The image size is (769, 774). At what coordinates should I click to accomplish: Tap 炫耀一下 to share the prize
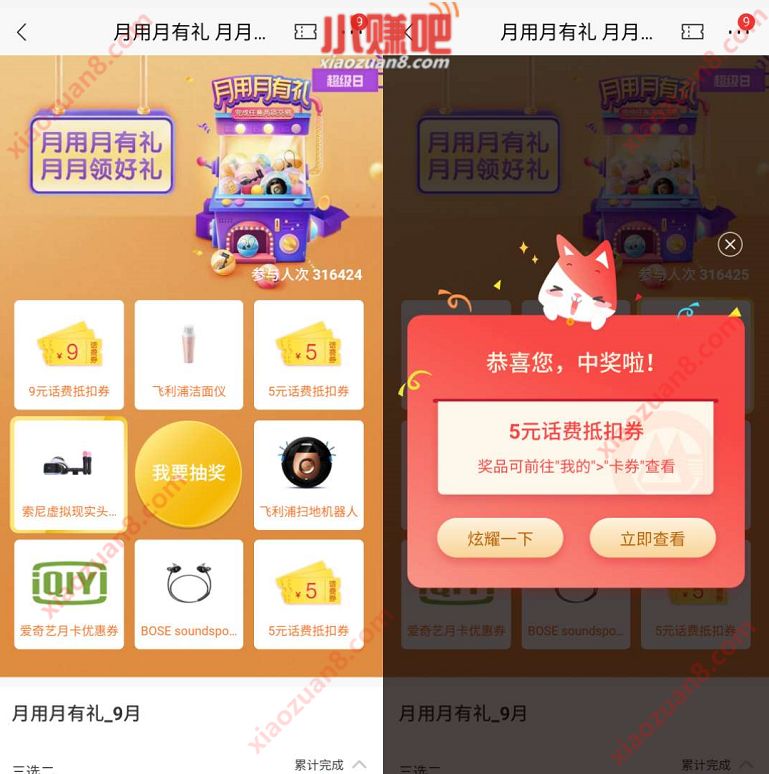tap(500, 539)
